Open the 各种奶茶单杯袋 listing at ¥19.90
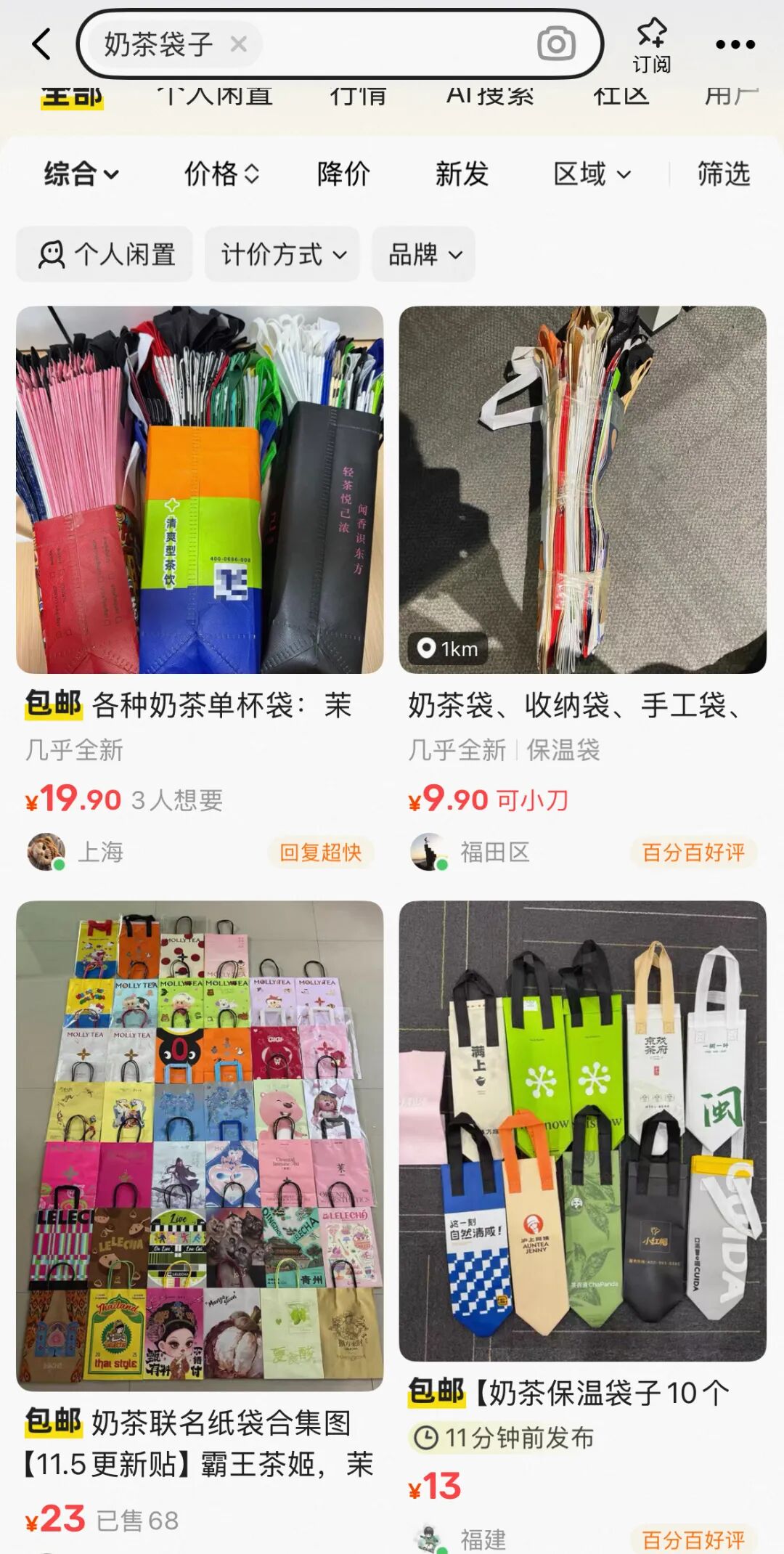784x1554 pixels. 200,489
